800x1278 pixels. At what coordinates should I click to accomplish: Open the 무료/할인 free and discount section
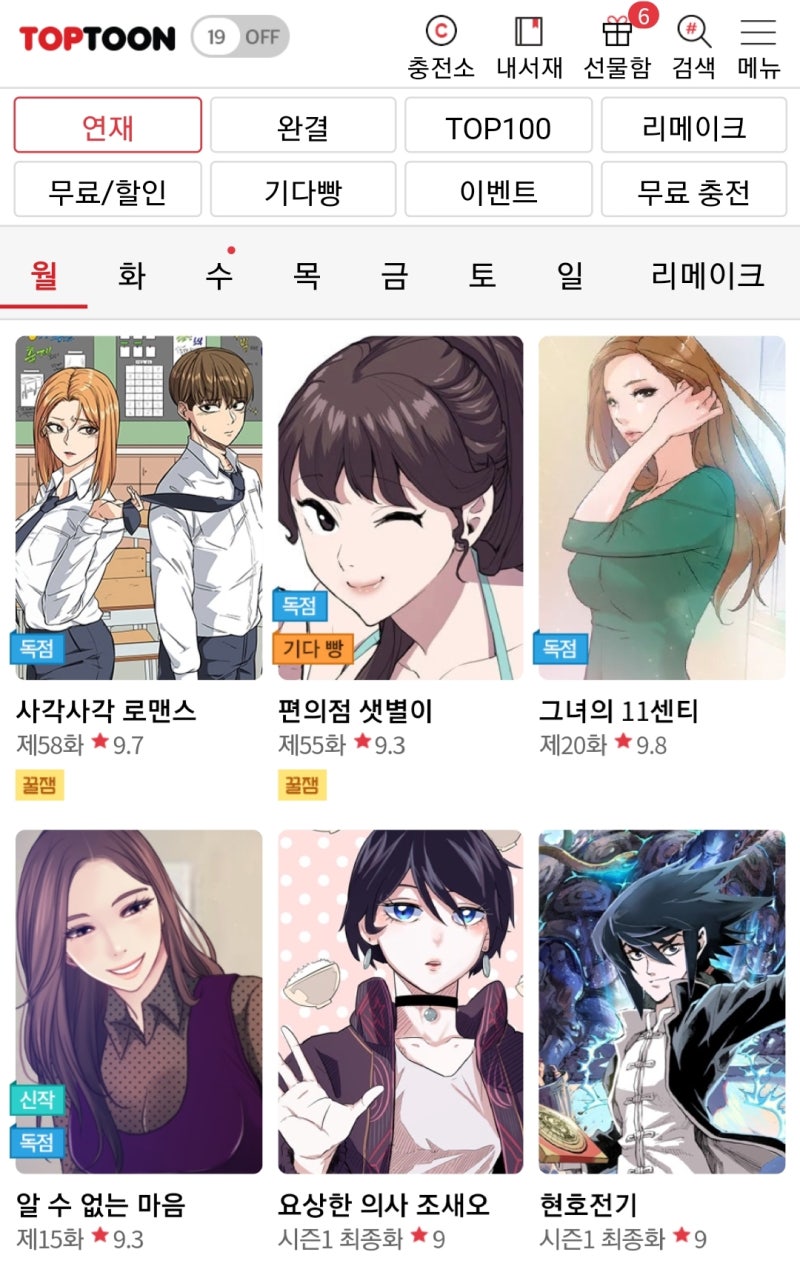[x=105, y=190]
